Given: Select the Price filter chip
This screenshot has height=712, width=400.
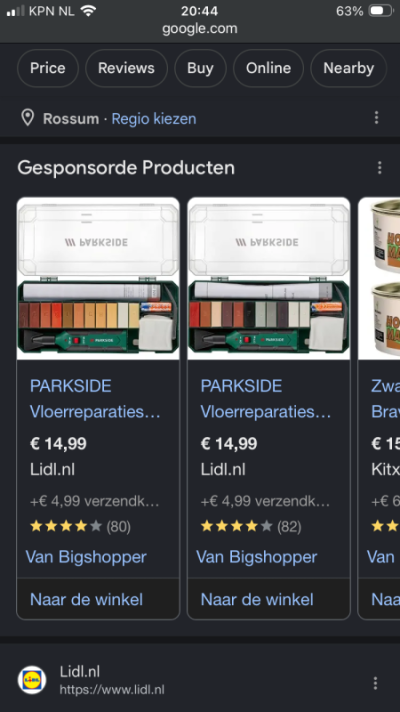Looking at the screenshot, I should pyautogui.click(x=48, y=68).
